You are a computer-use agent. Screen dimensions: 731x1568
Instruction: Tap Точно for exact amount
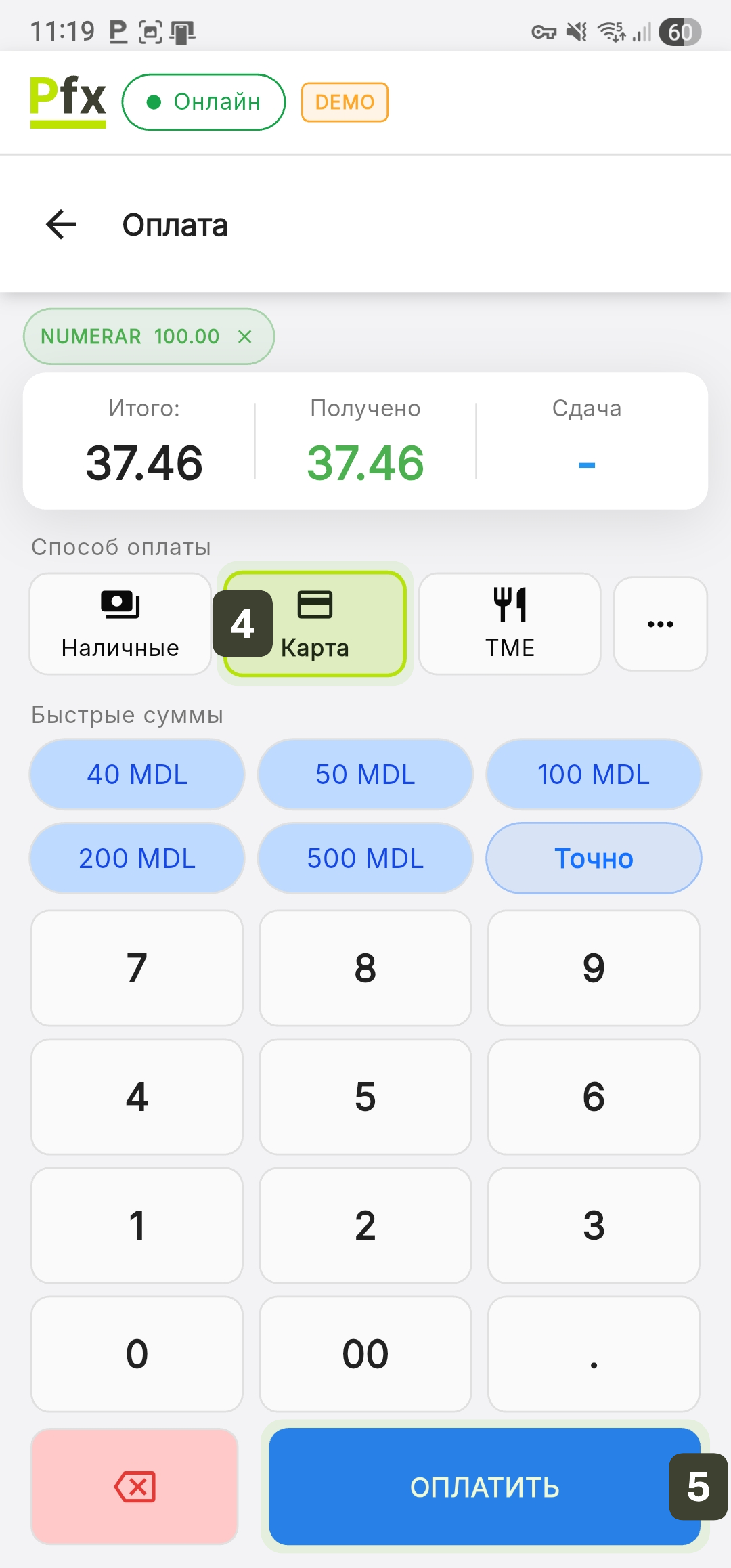click(x=594, y=858)
